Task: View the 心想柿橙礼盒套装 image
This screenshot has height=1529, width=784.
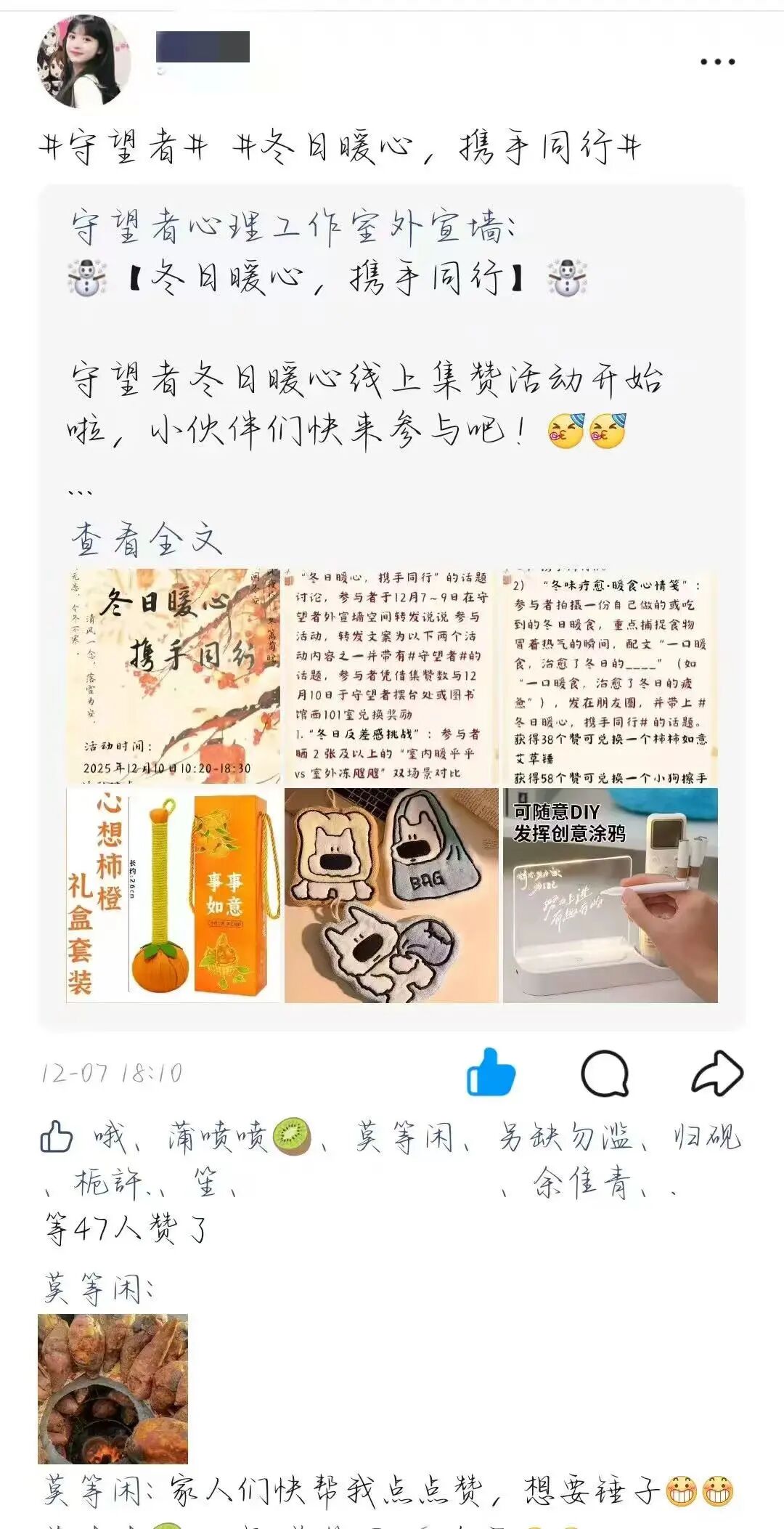Action: (x=173, y=895)
